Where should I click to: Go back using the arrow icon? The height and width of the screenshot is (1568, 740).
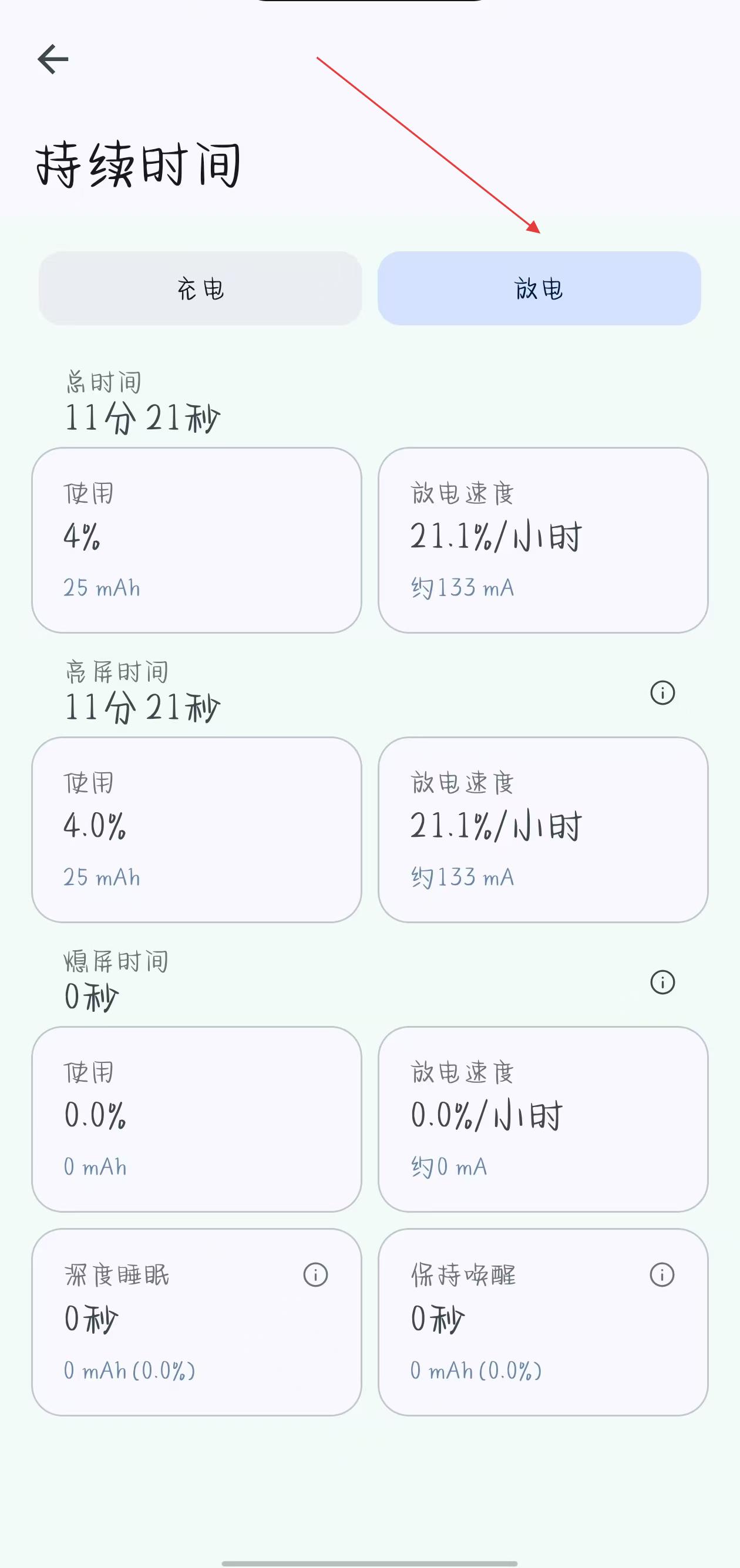pos(53,59)
